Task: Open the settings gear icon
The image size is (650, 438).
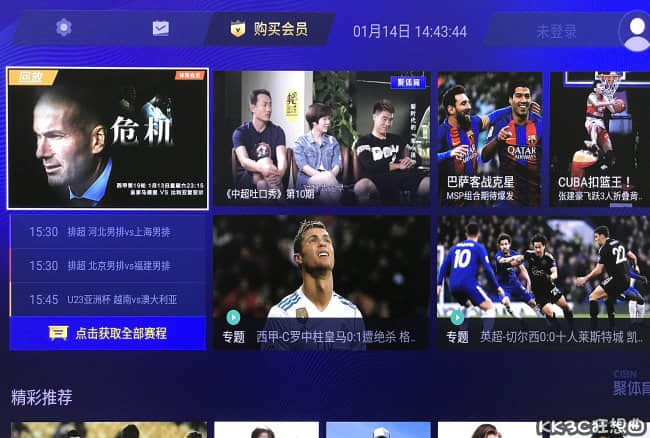Action: (x=64, y=27)
